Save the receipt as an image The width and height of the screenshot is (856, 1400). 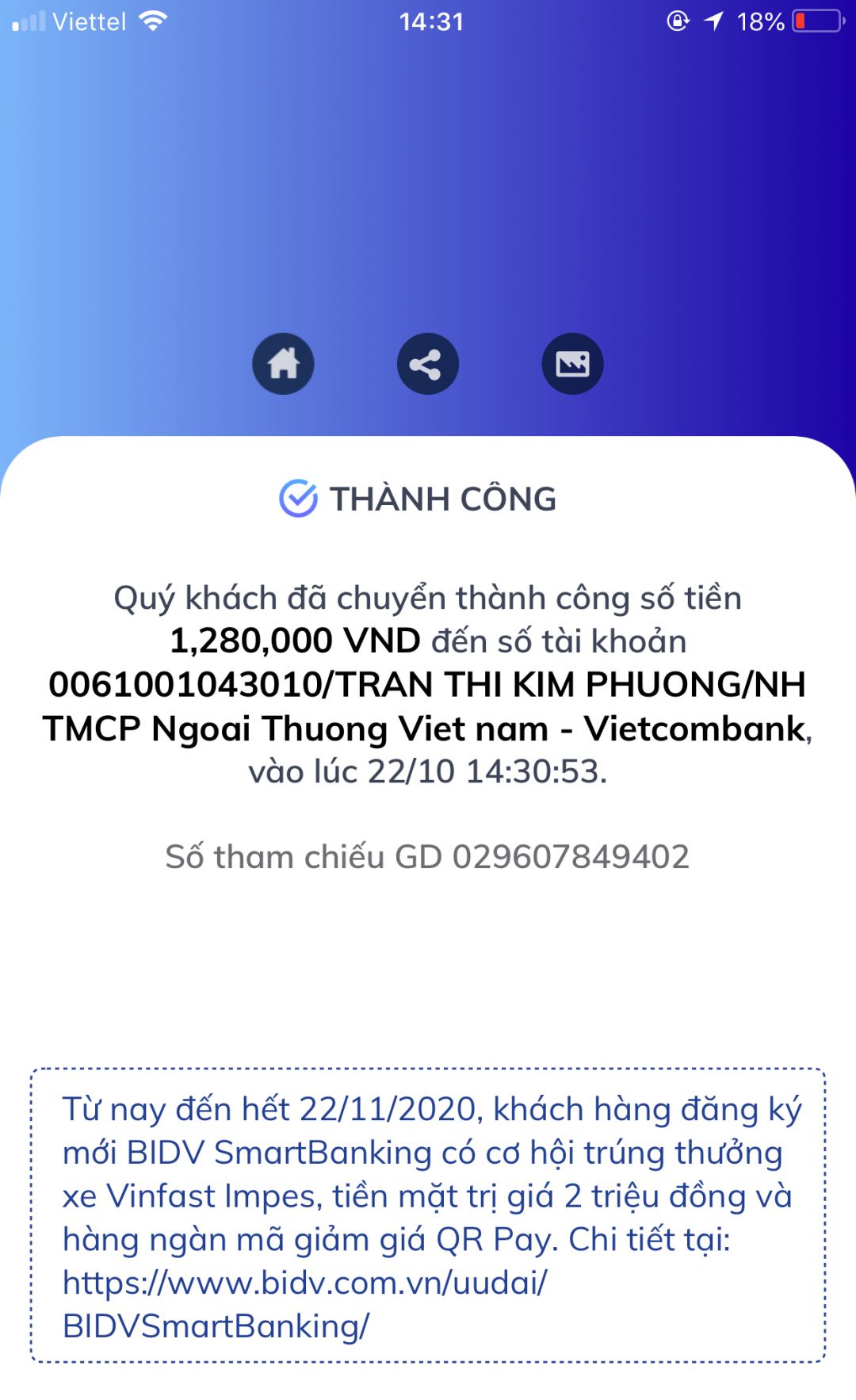[x=572, y=364]
